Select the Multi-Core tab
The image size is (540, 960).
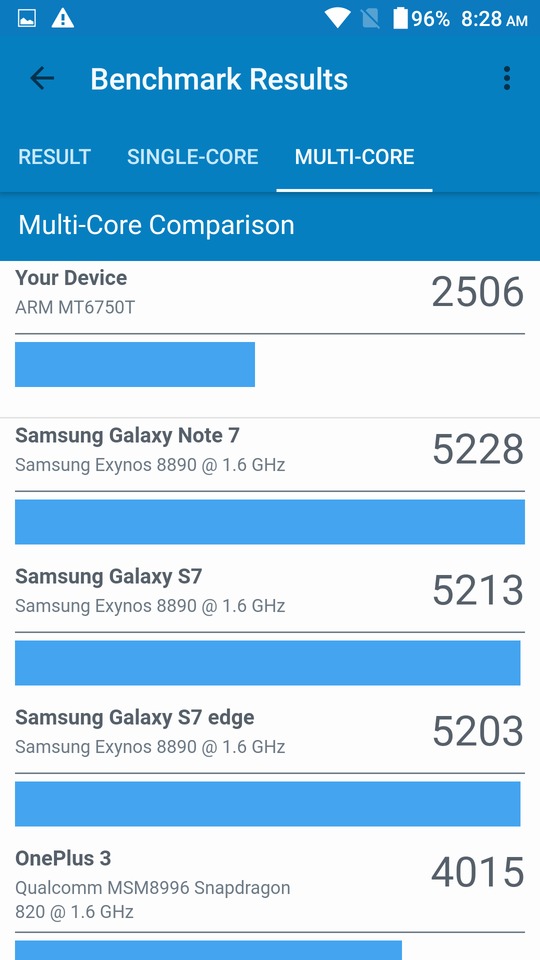(x=354, y=157)
